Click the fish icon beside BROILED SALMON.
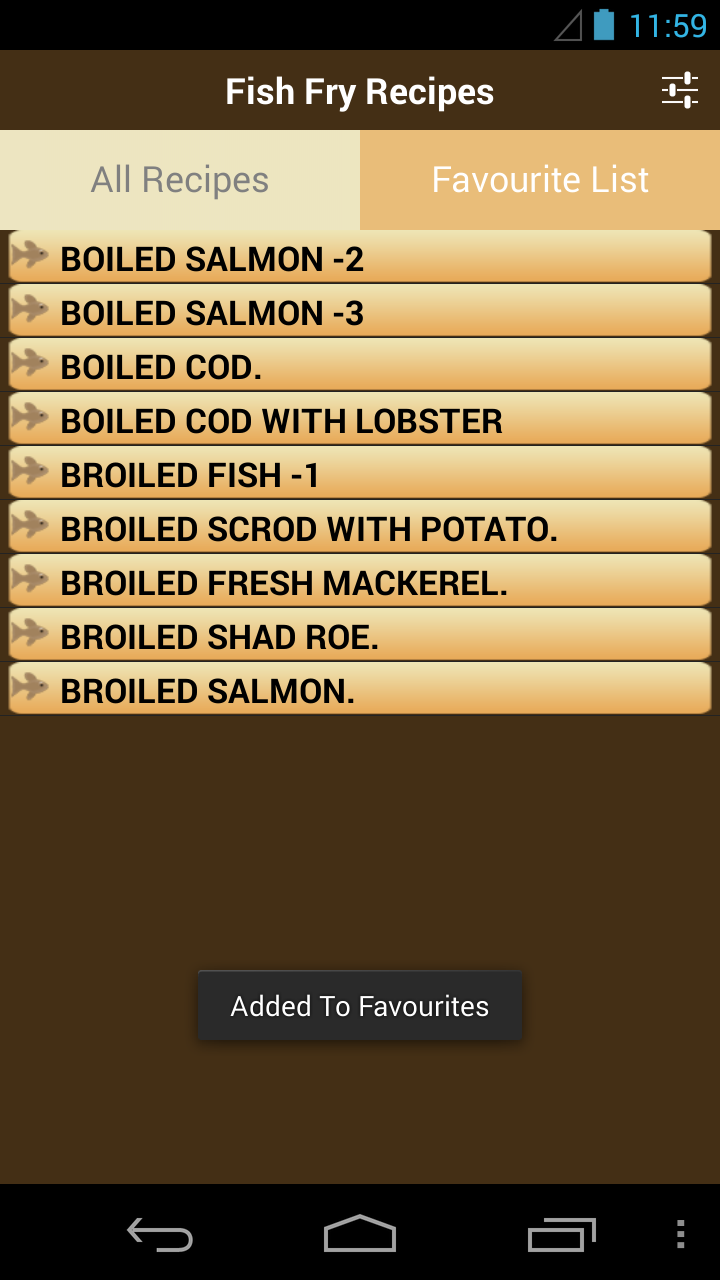The width and height of the screenshot is (720, 1280). (32, 690)
